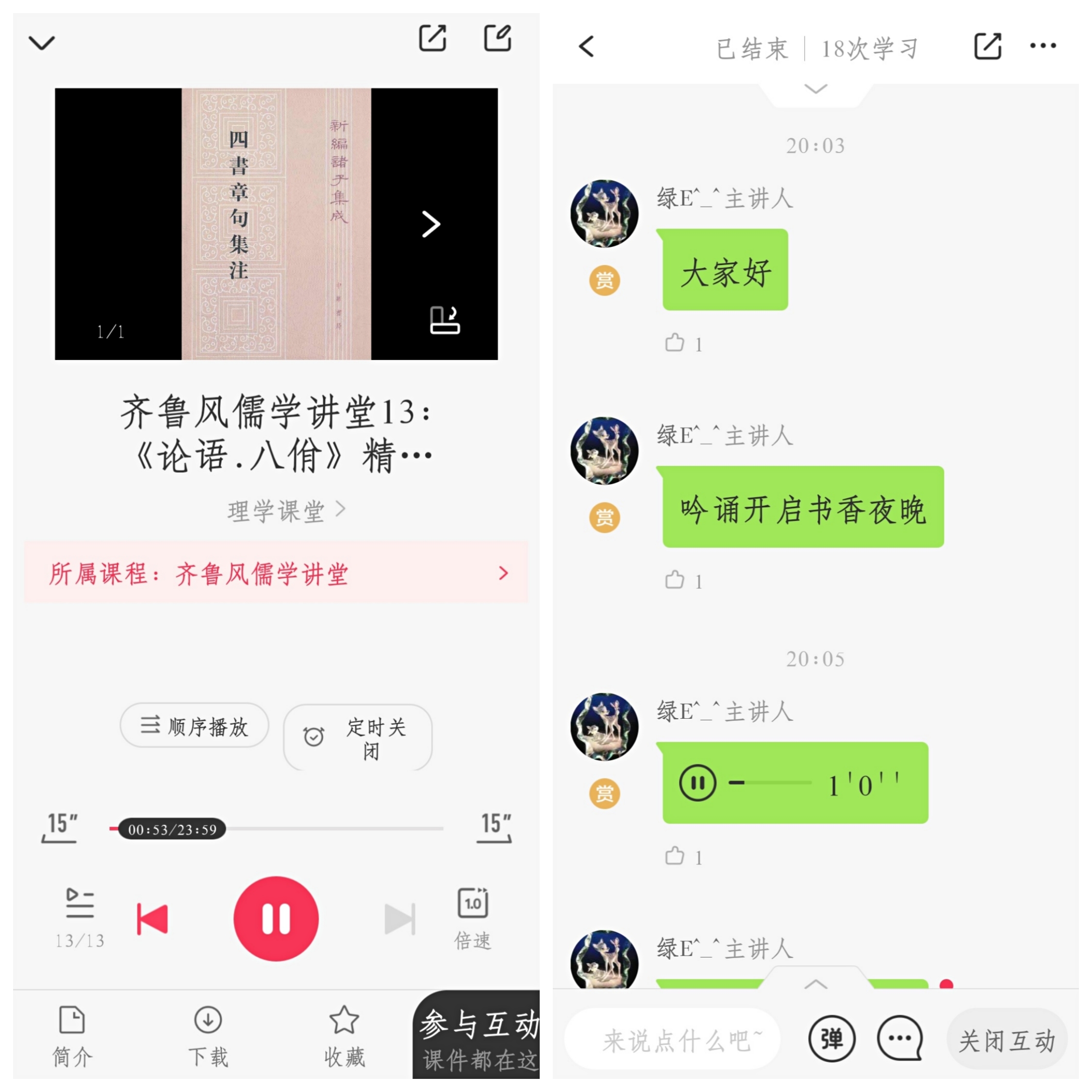Viewport: 1092px width, 1092px height.
Task: Skip forward 15 seconds
Action: (x=495, y=828)
